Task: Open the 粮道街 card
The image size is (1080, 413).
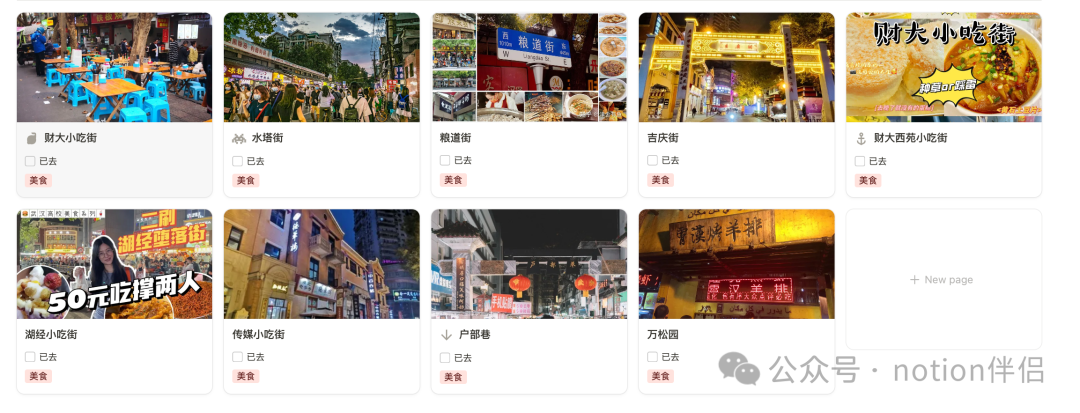Action: click(x=455, y=138)
